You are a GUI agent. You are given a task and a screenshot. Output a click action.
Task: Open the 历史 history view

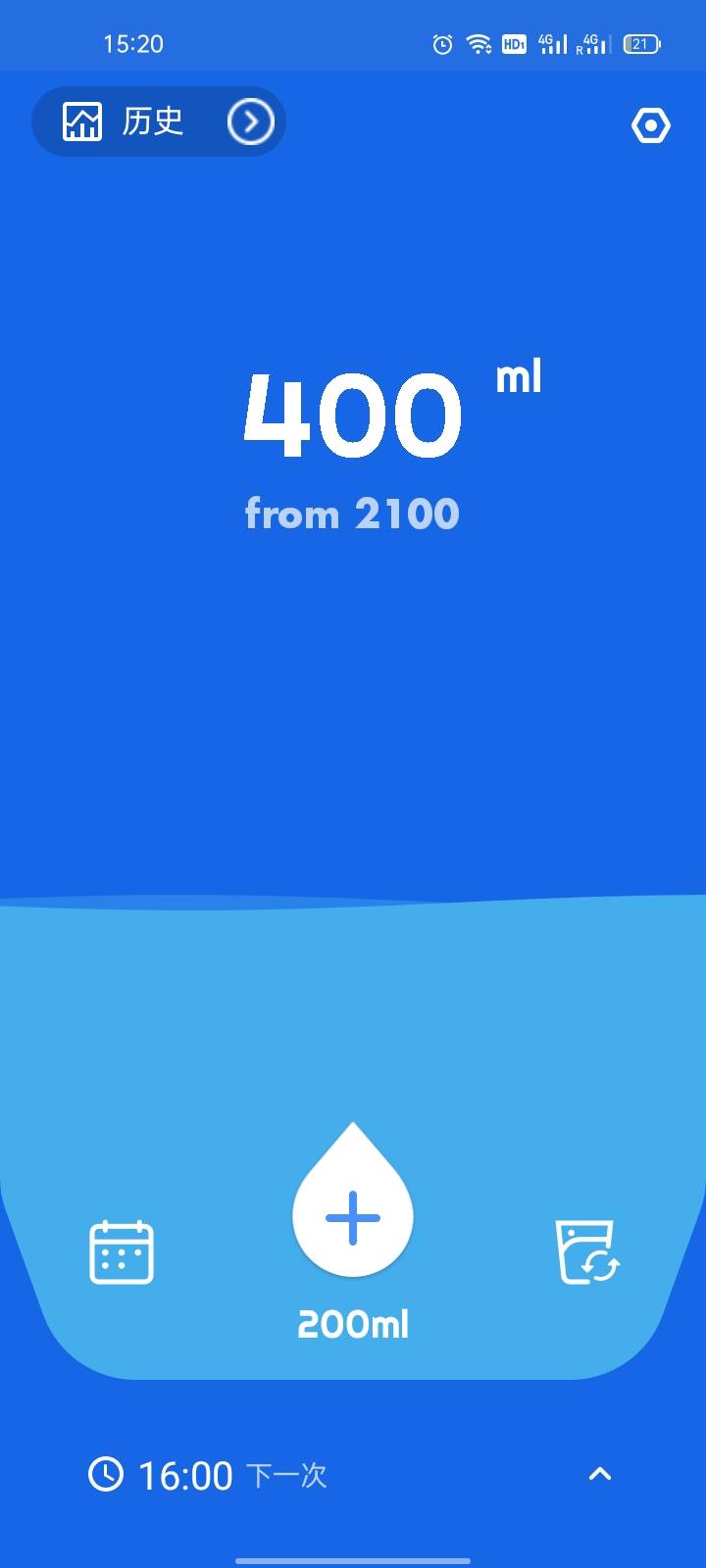click(158, 122)
